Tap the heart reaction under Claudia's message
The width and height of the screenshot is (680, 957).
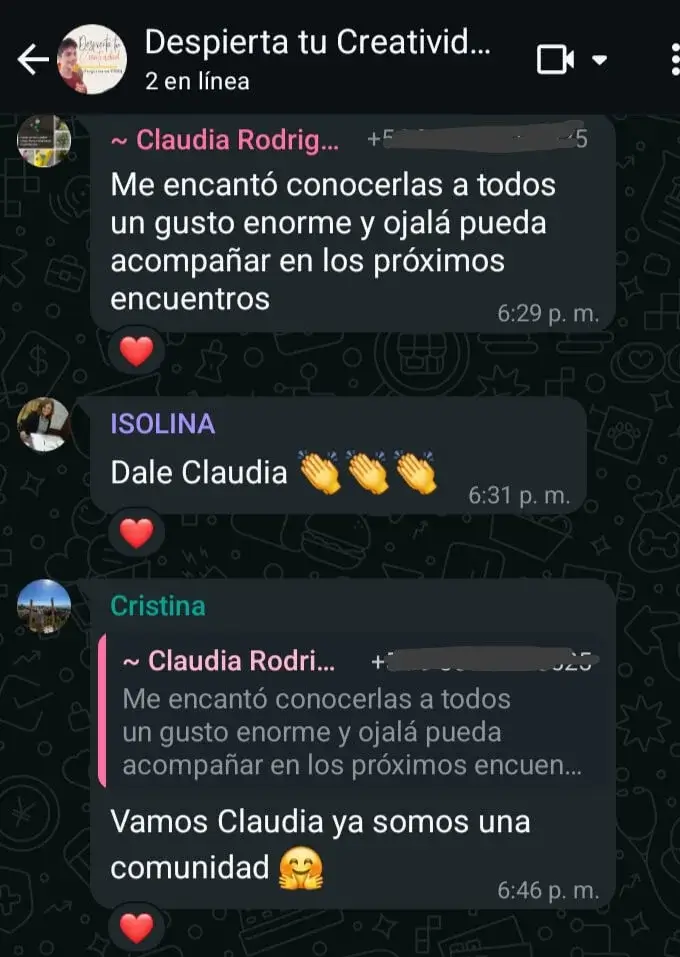pyautogui.click(x=136, y=351)
